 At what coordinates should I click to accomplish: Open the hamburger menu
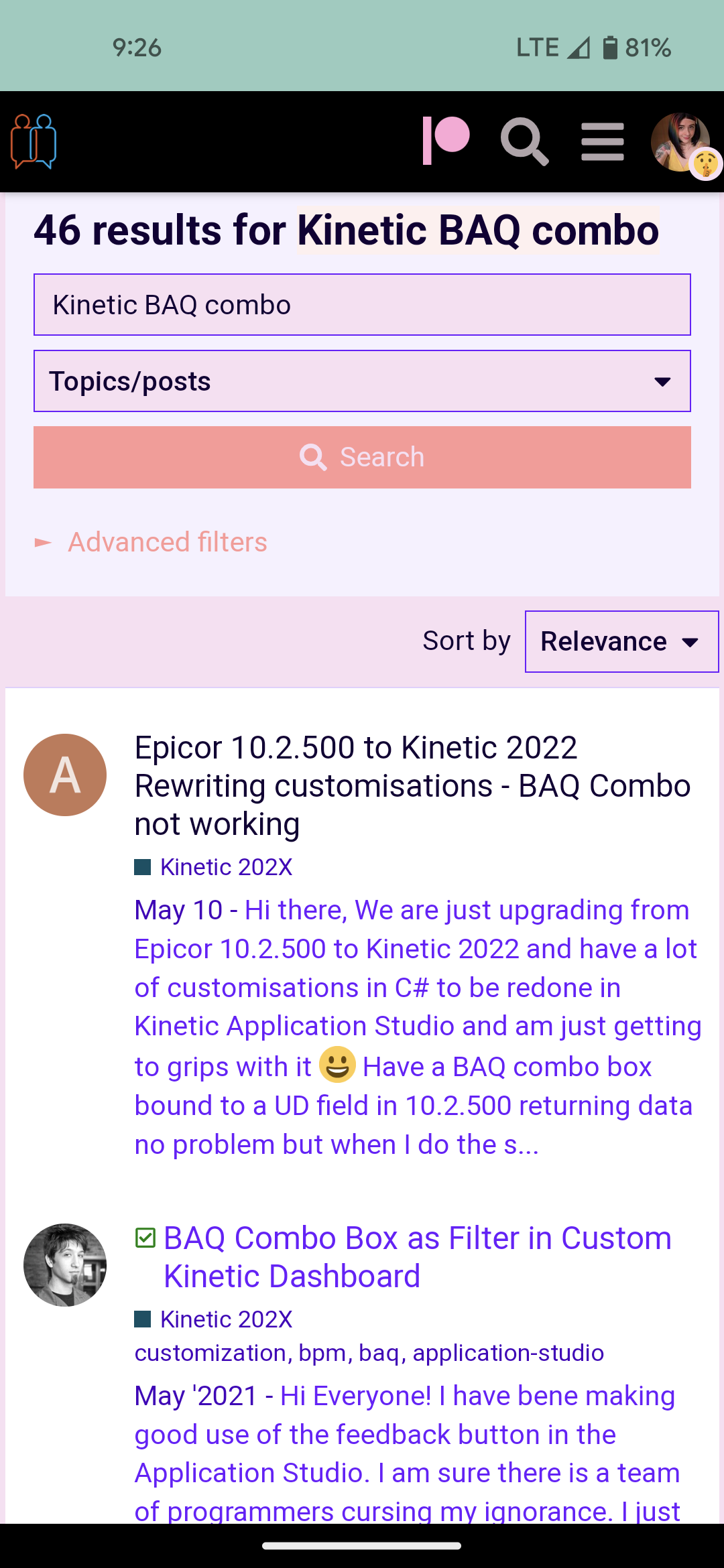[602, 141]
